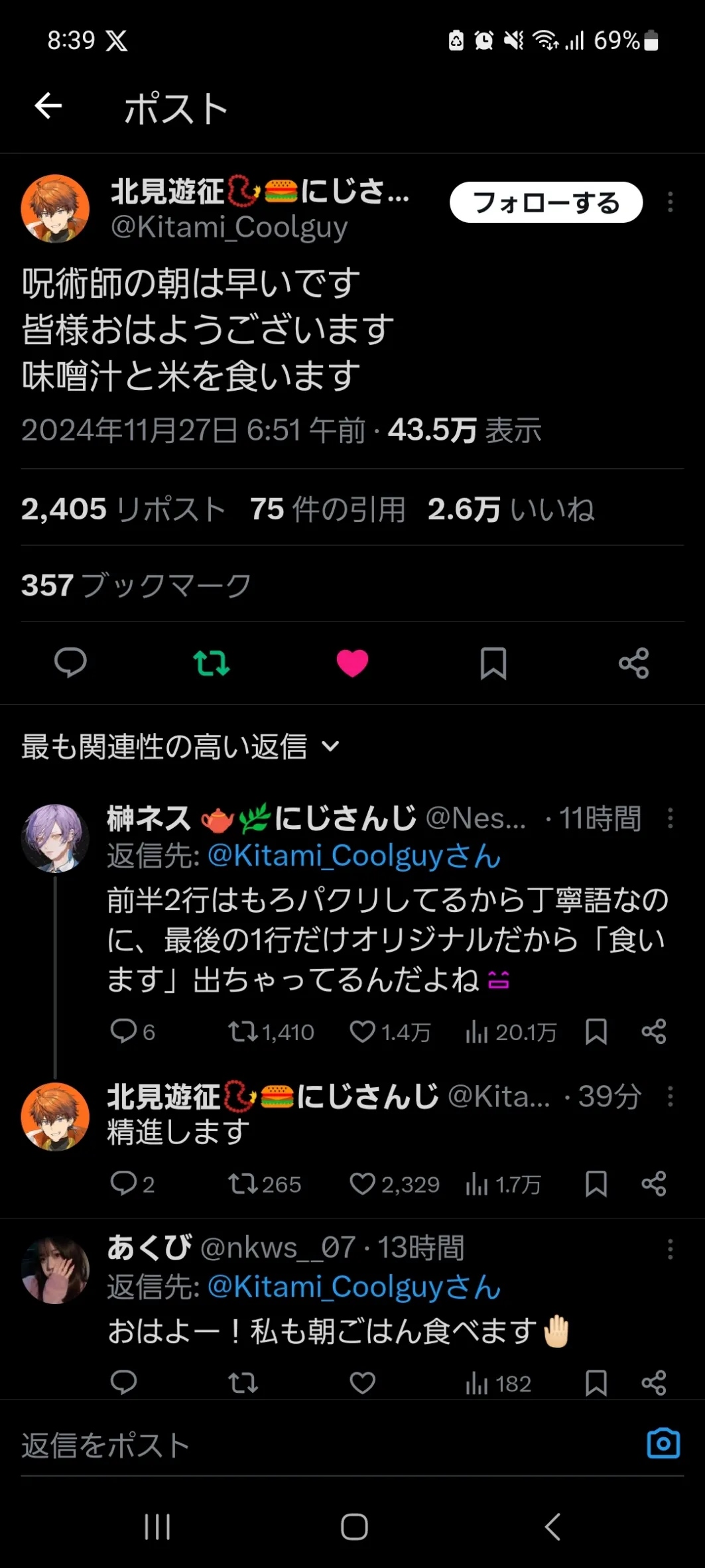Screen dimensions: 705x1568
Task: View 75 件の引用 quotes
Action: tap(328, 509)
